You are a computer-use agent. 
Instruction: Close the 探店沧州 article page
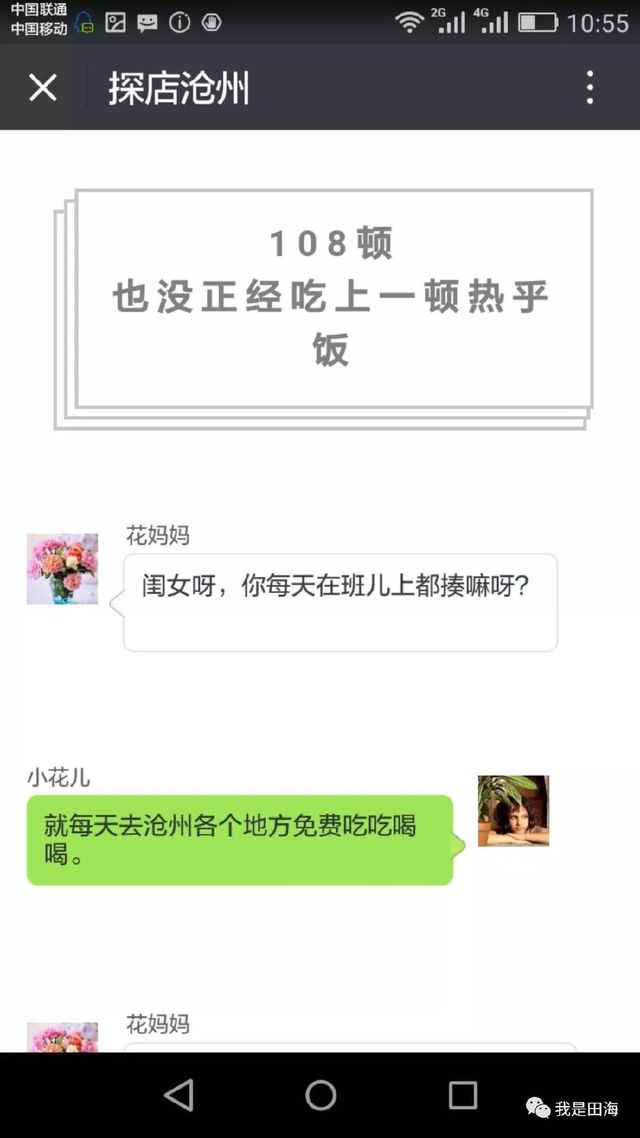coord(43,88)
